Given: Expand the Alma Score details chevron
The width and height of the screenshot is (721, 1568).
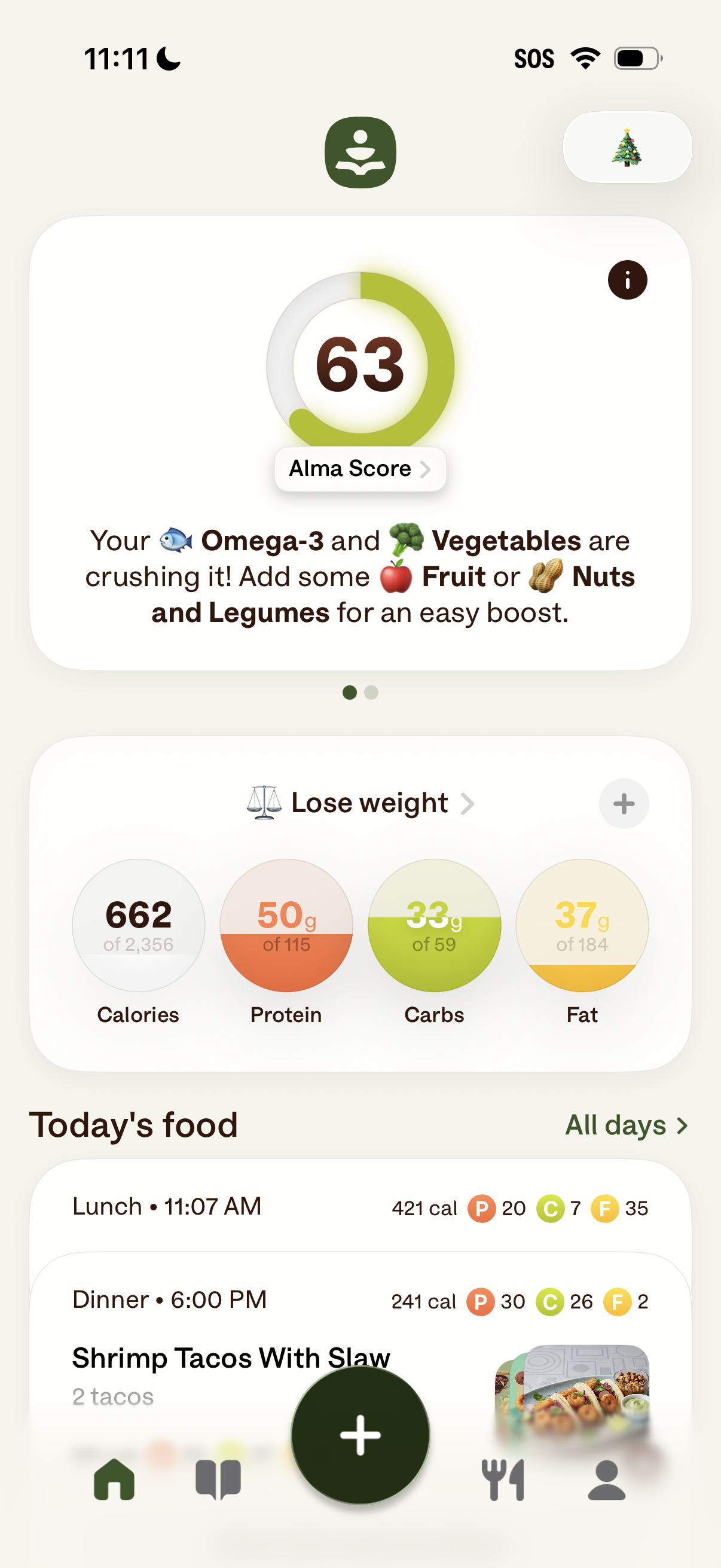Looking at the screenshot, I should 428,469.
